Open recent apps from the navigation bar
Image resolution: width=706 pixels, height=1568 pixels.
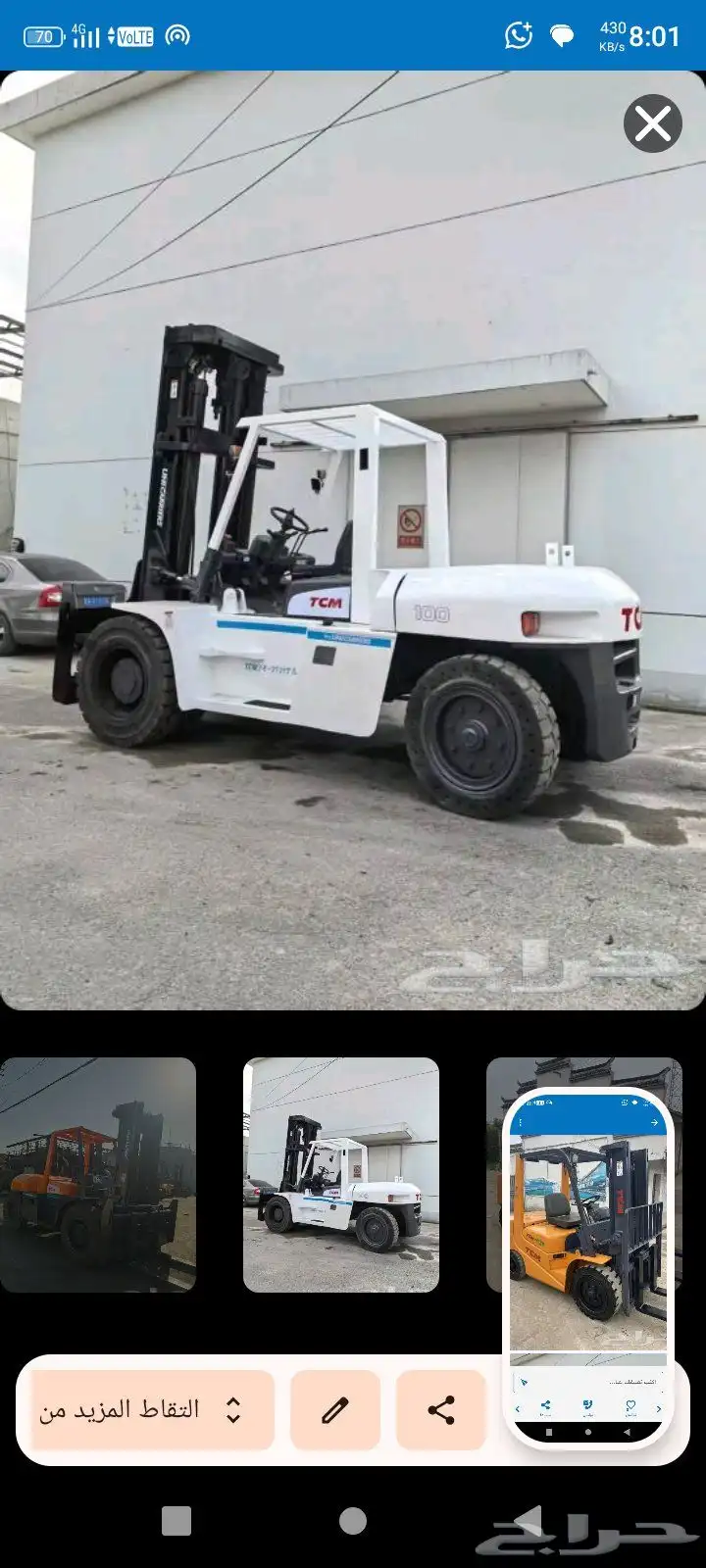(x=176, y=1521)
